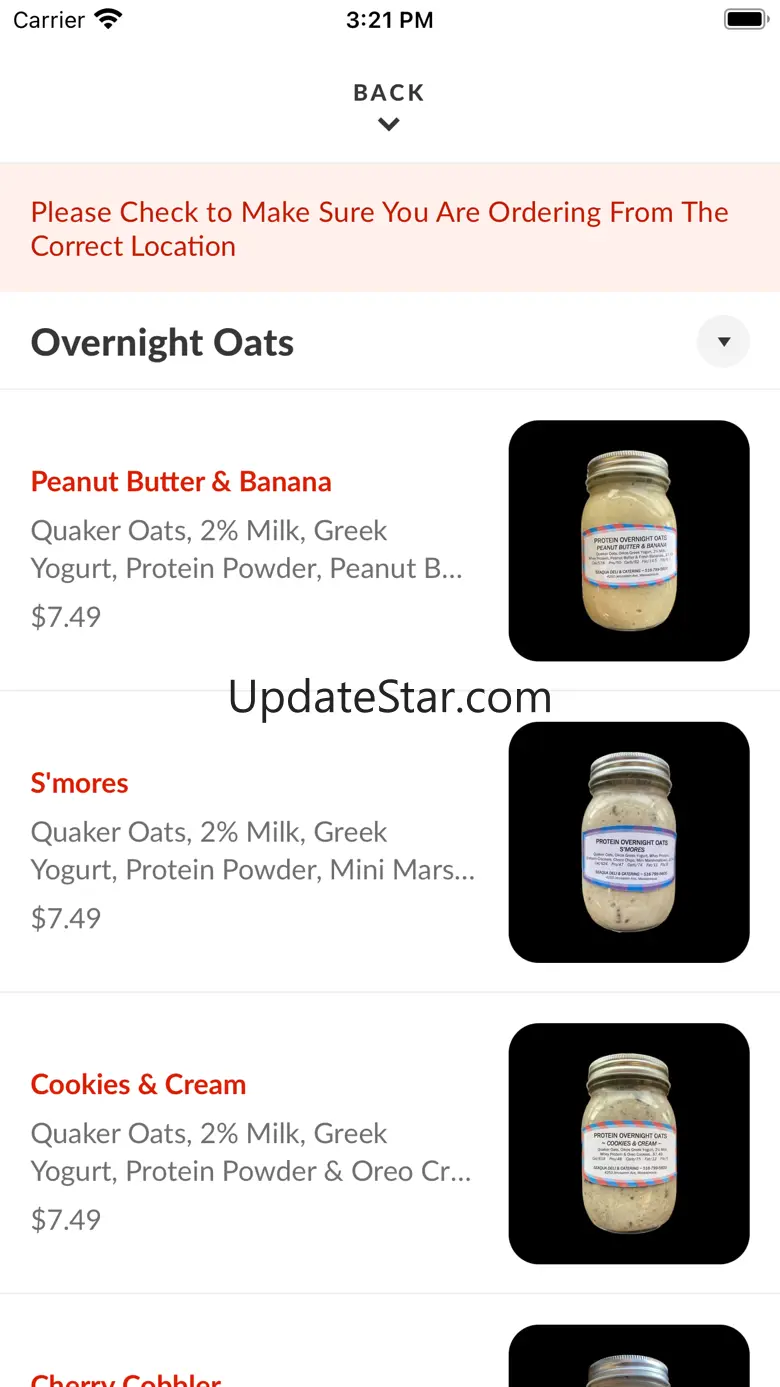The height and width of the screenshot is (1387, 780).
Task: View the S'mores jar photo
Action: coord(629,842)
